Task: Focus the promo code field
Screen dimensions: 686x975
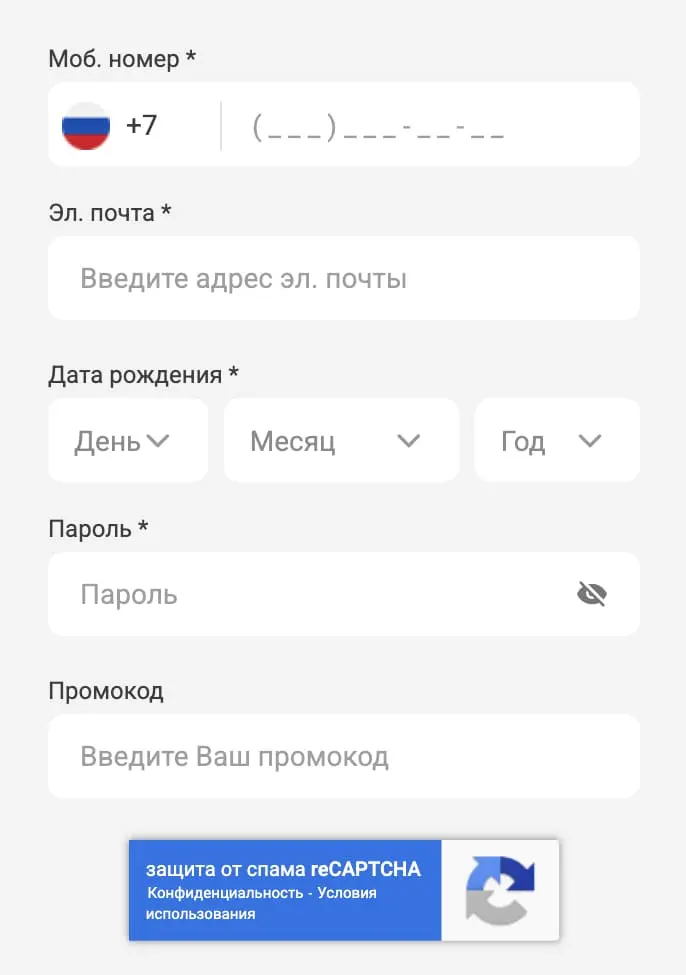Action: [343, 757]
